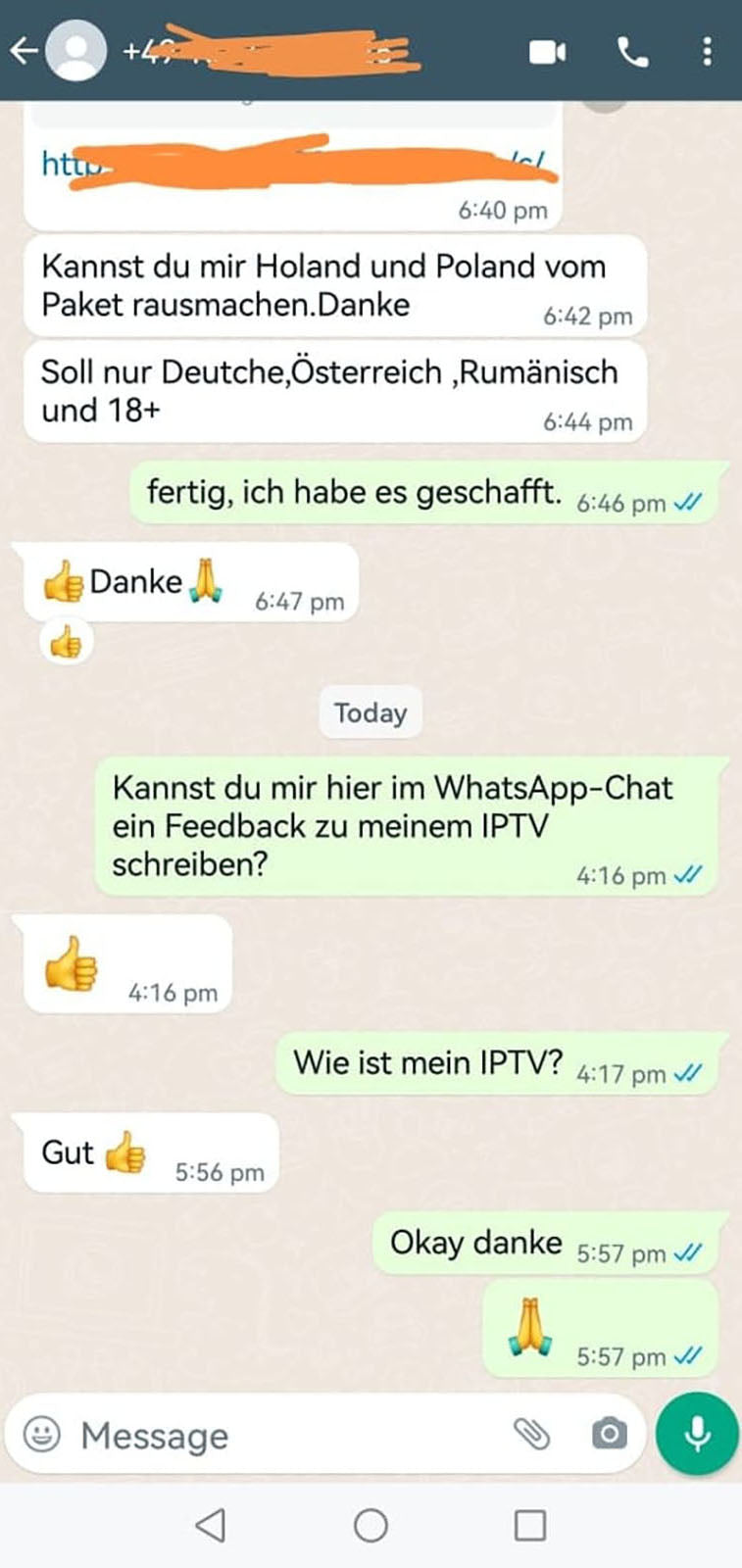Open the overflow menu

tap(707, 52)
